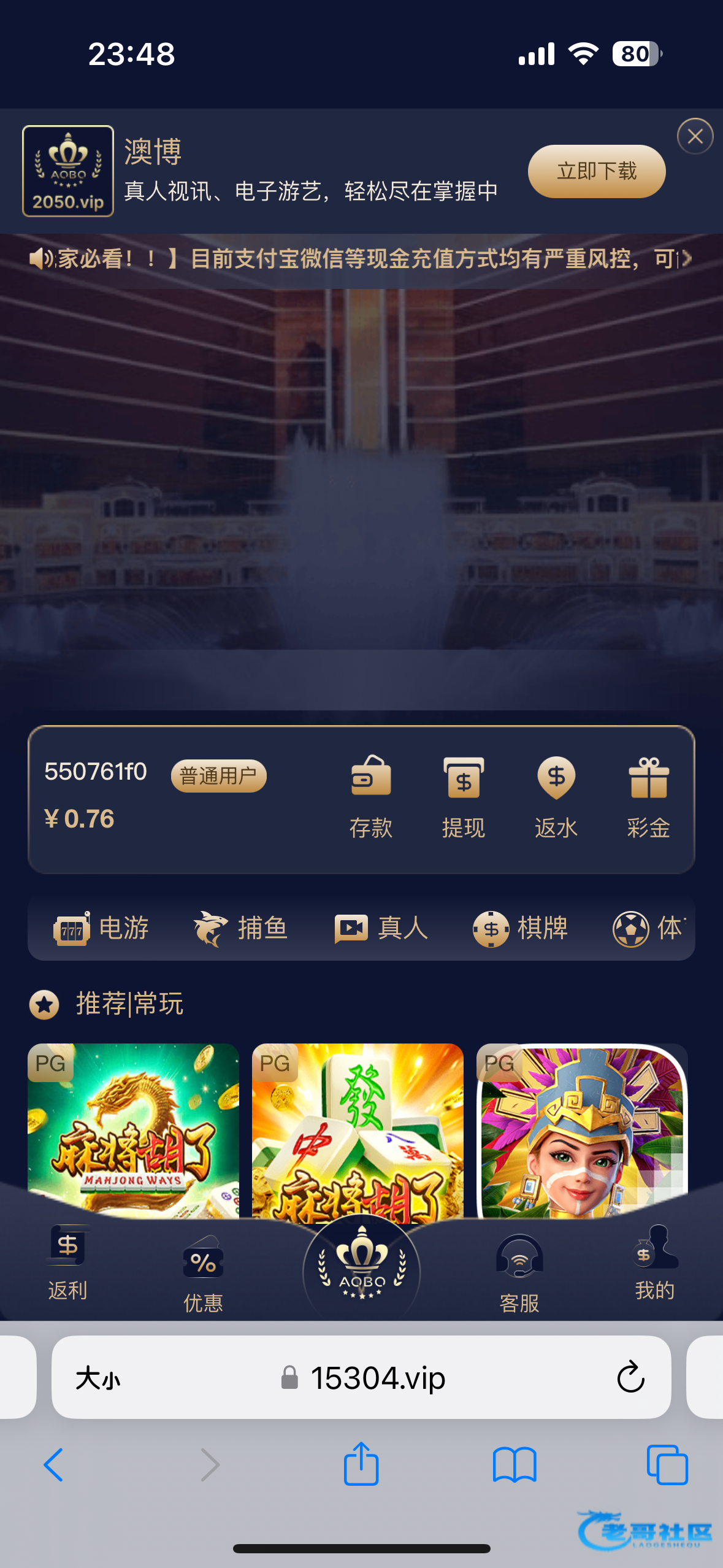Image resolution: width=723 pixels, height=1568 pixels.
Task: Tap the 立即下载 button
Action: click(x=596, y=171)
